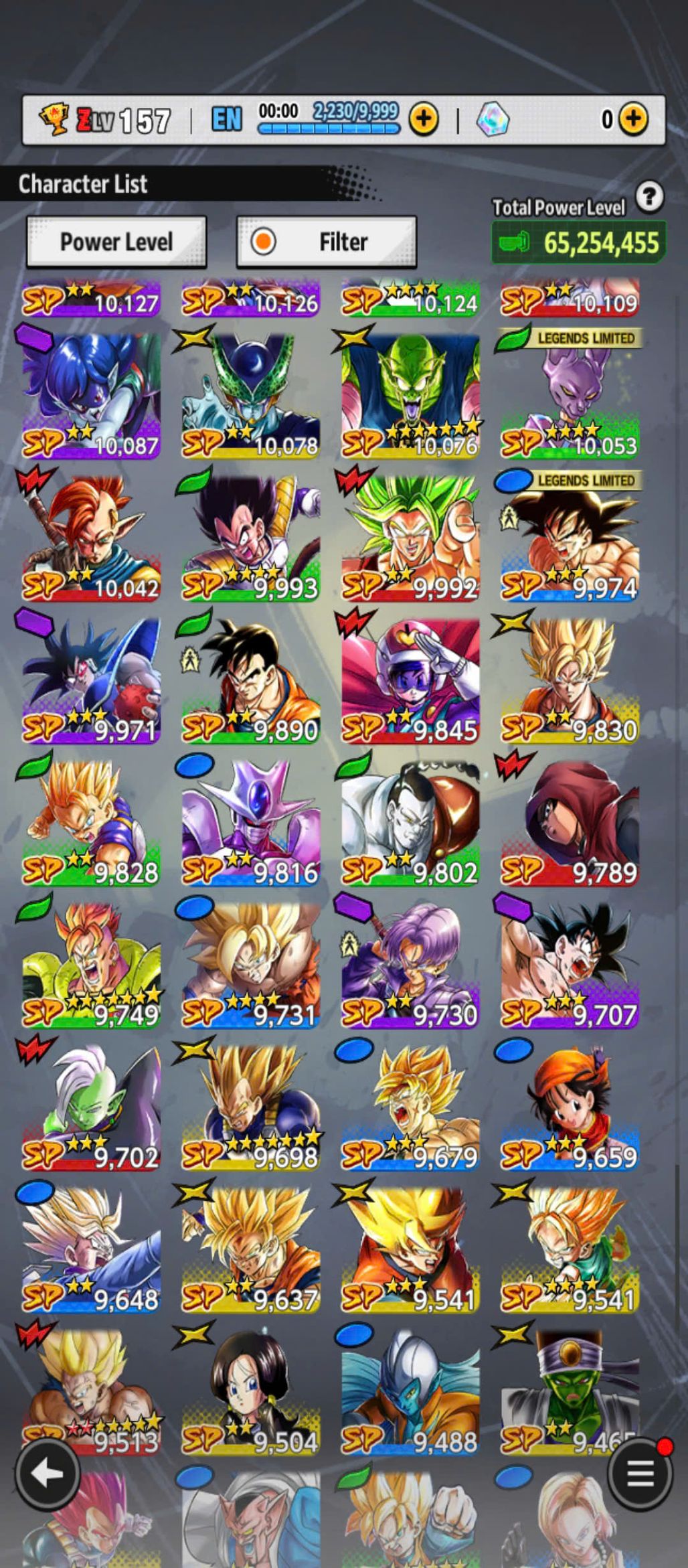This screenshot has width=688, height=1568.
Task: Open the Broly character card 9,992
Action: click(x=410, y=538)
